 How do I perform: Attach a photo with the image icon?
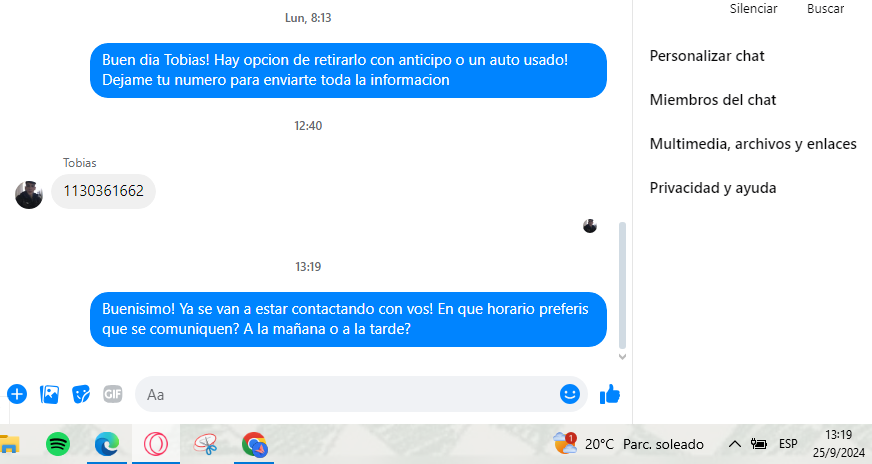[x=49, y=394]
